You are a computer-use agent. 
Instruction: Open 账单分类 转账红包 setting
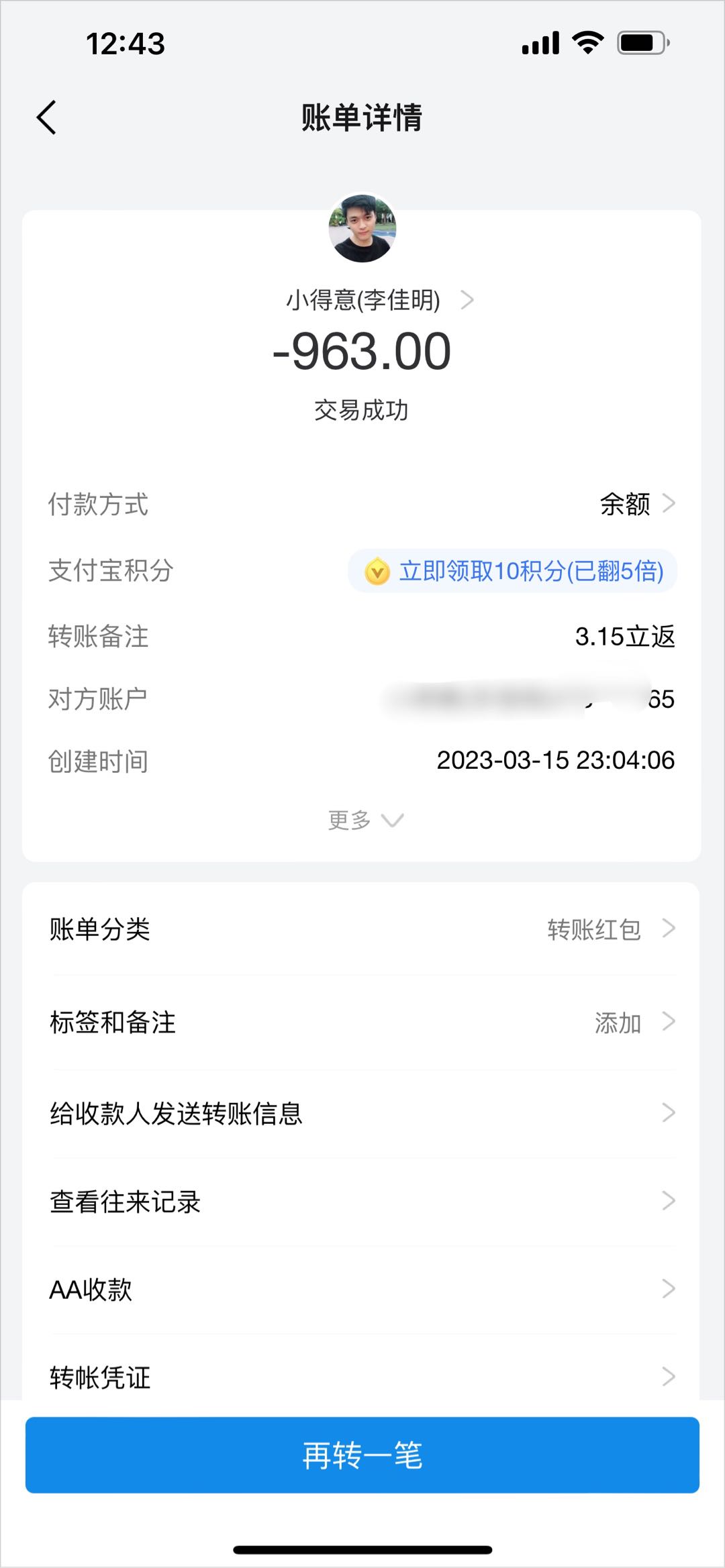(x=362, y=929)
